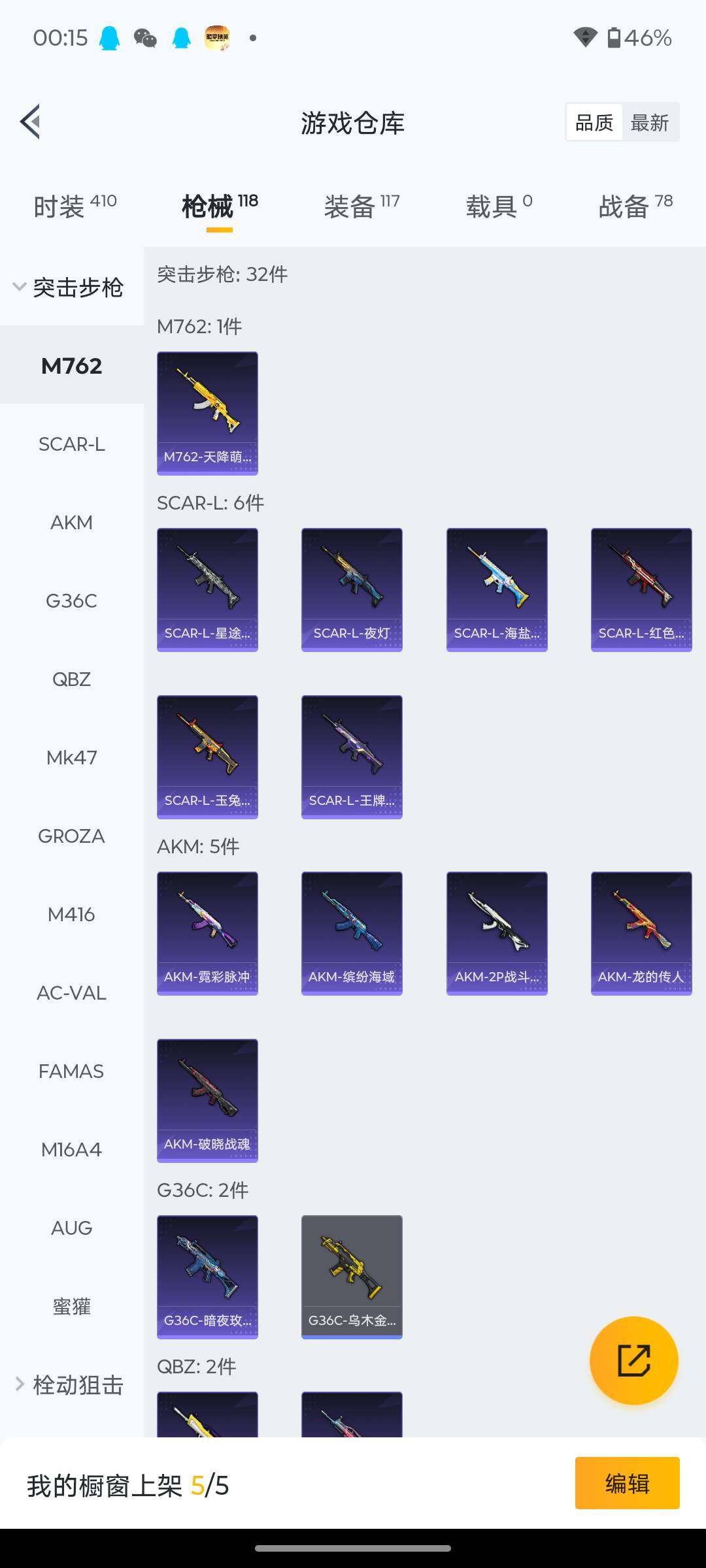
Task: Switch to the 装备 tab
Action: pos(361,206)
